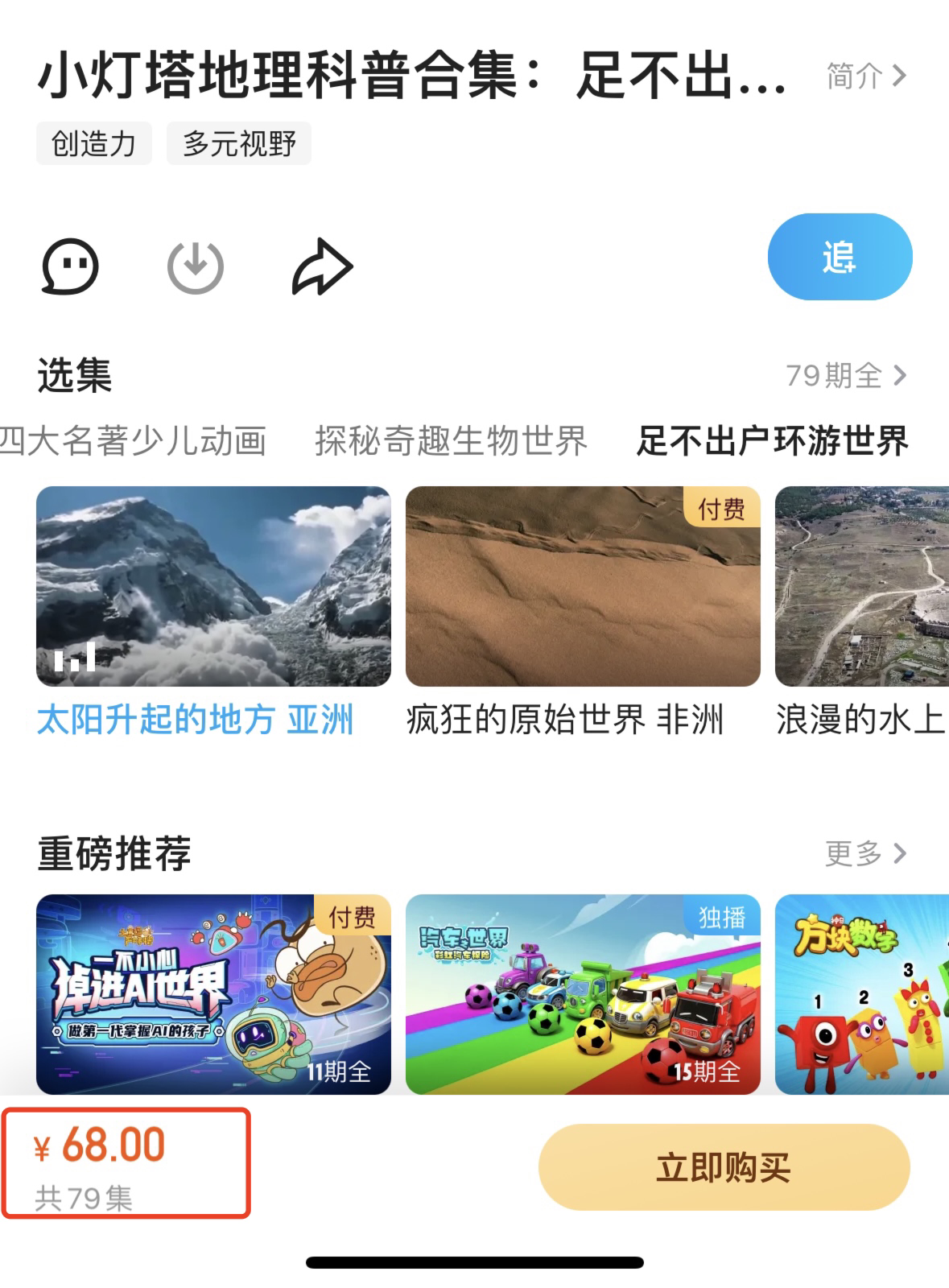Follow the series with the 追 button
Viewport: 949px width, 1288px height.
pos(840,257)
